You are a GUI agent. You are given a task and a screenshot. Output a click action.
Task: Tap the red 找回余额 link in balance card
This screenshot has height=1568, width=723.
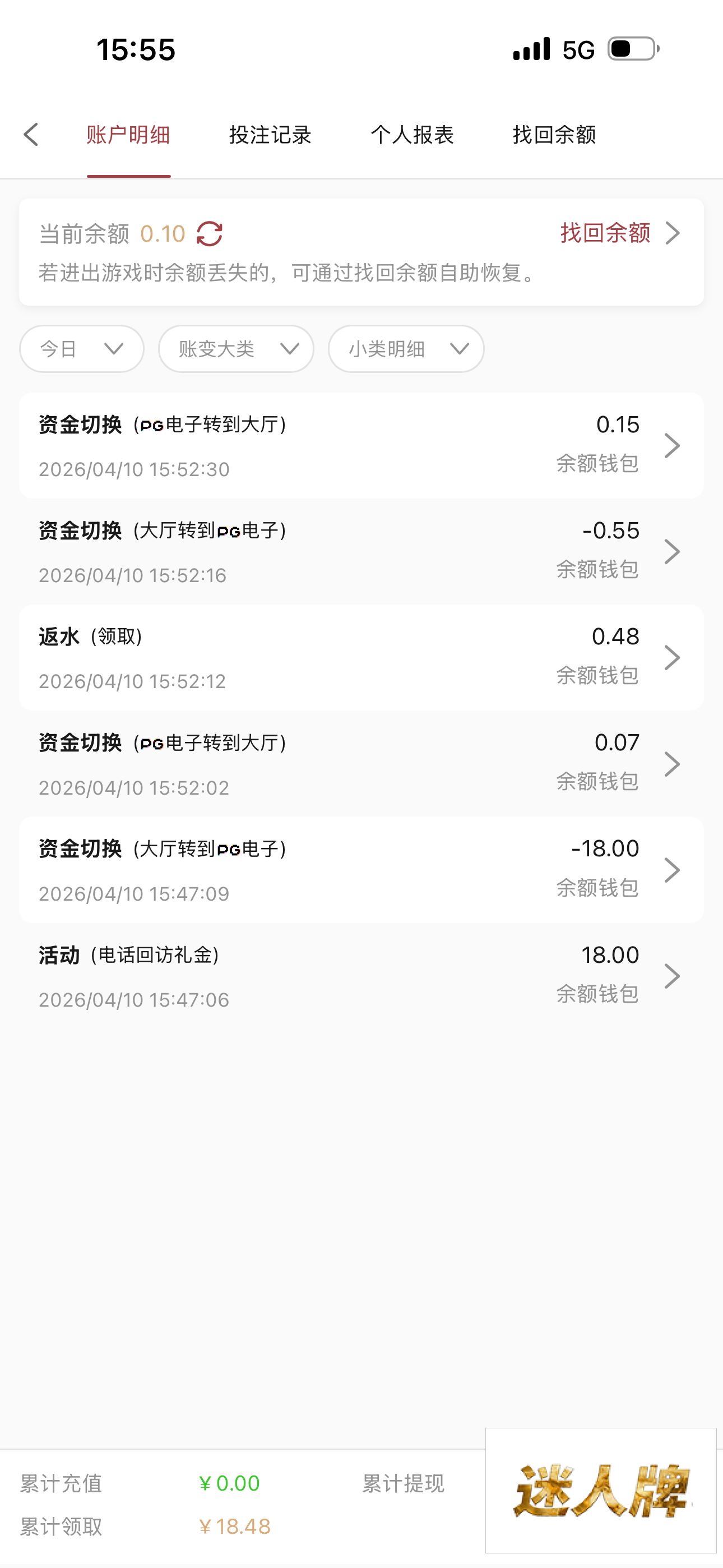click(618, 233)
